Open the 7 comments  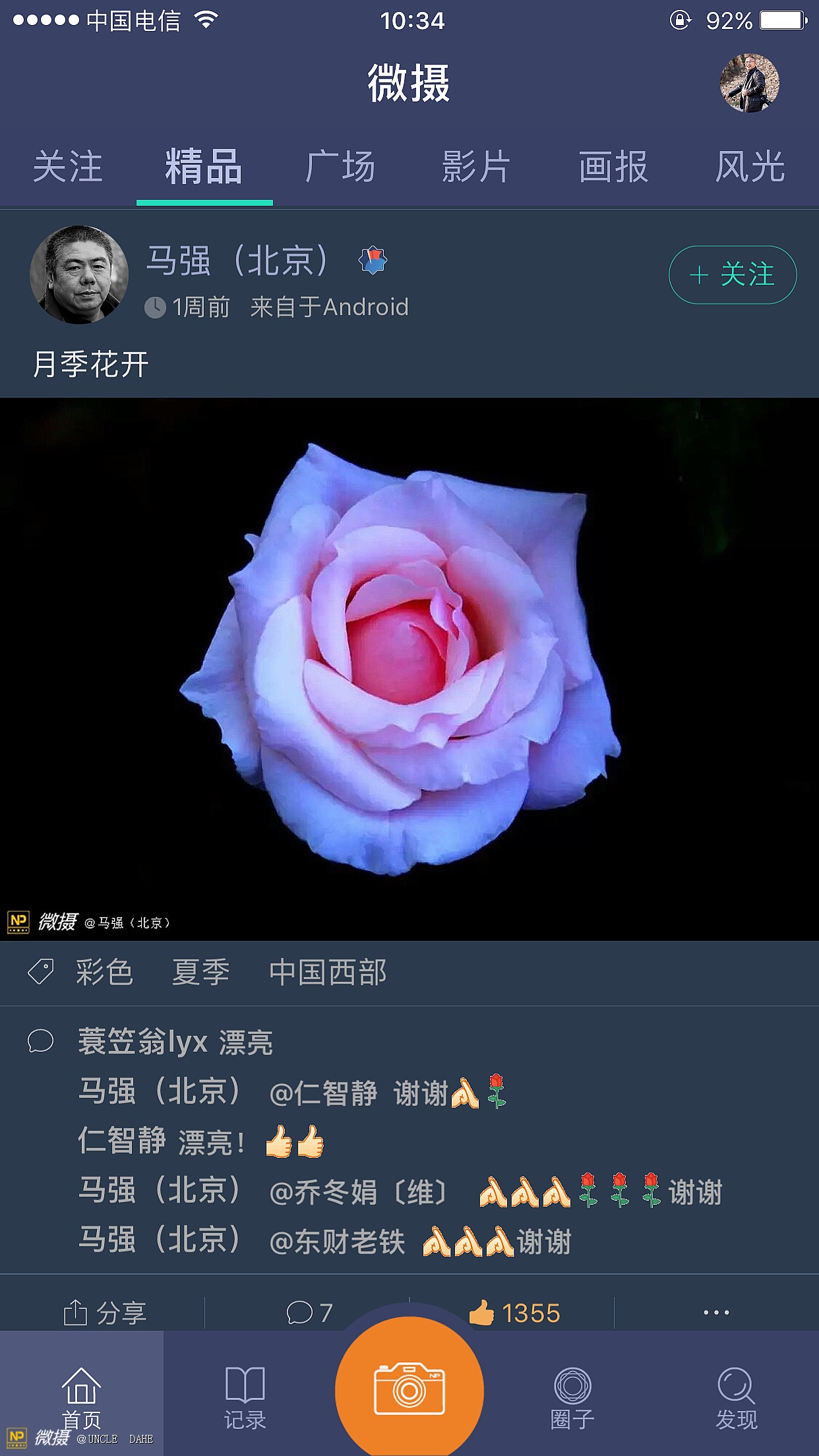pos(310,1312)
